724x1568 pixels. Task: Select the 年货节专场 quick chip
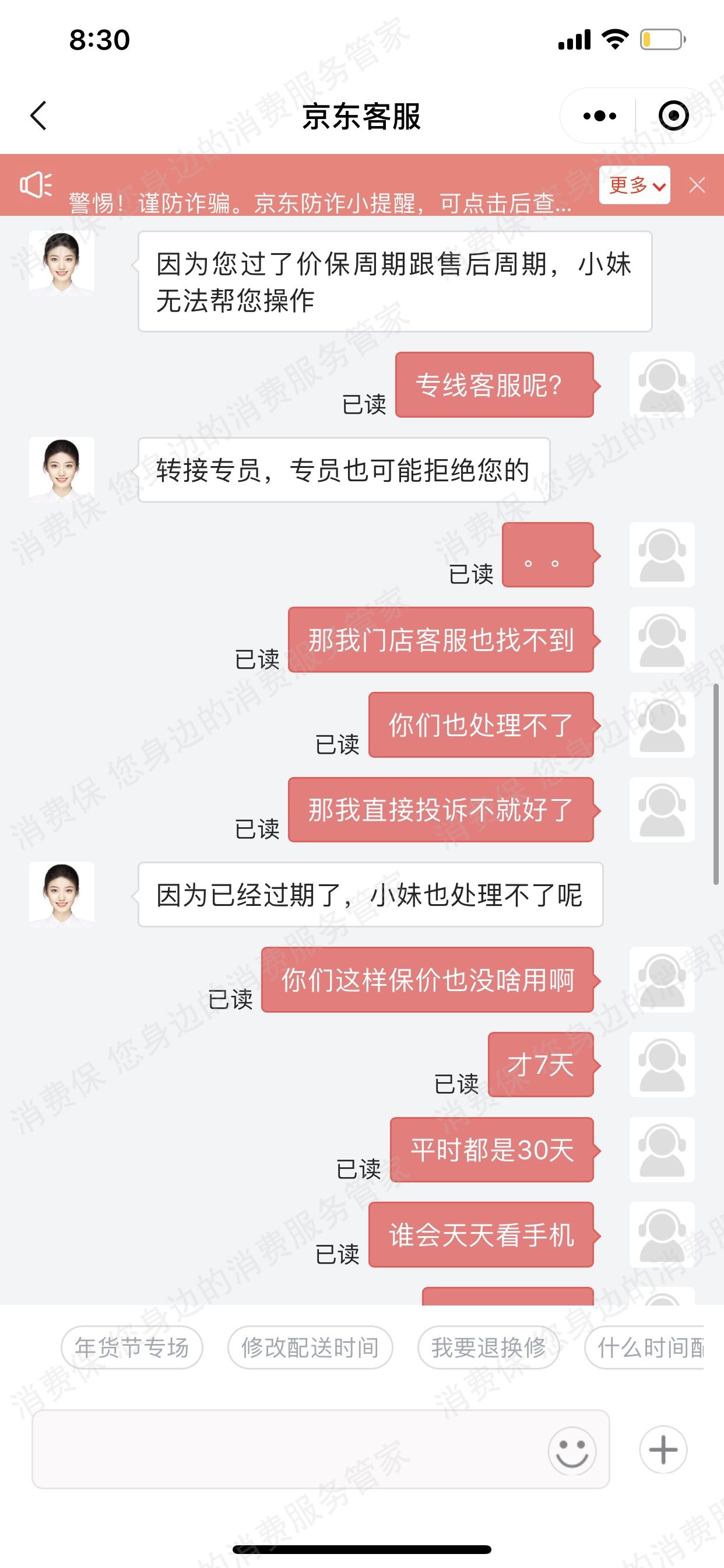point(131,1347)
